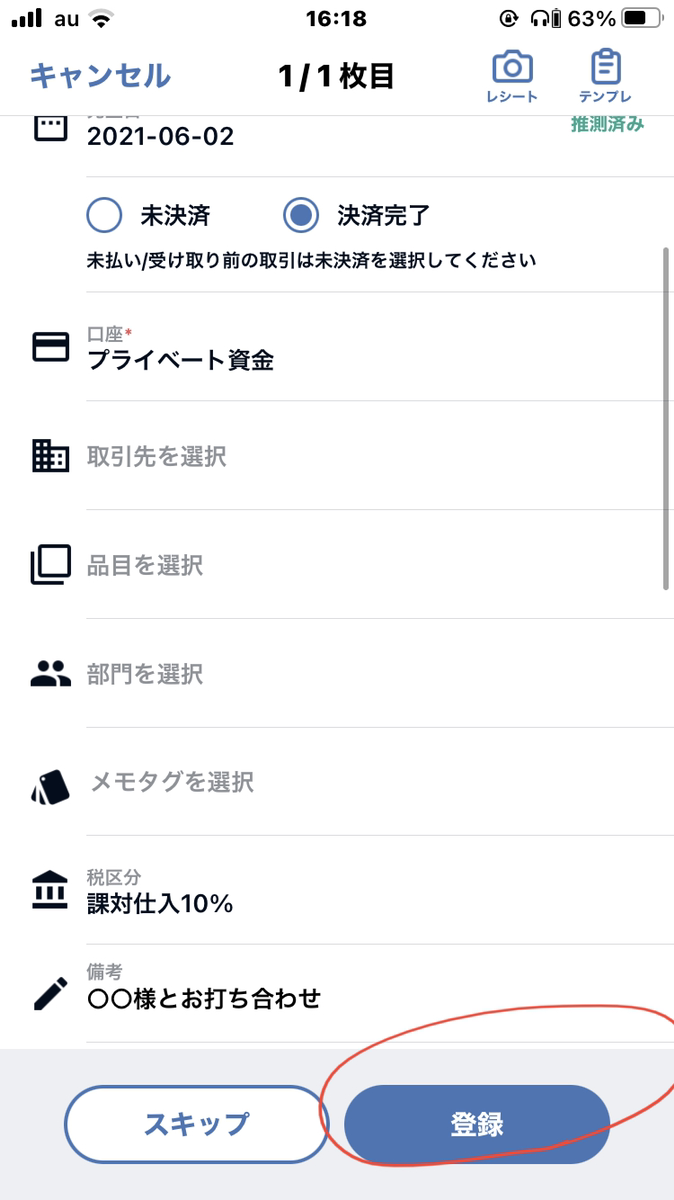Select the 決済完了 radio option
This screenshot has height=1200, width=674.
tap(356, 215)
